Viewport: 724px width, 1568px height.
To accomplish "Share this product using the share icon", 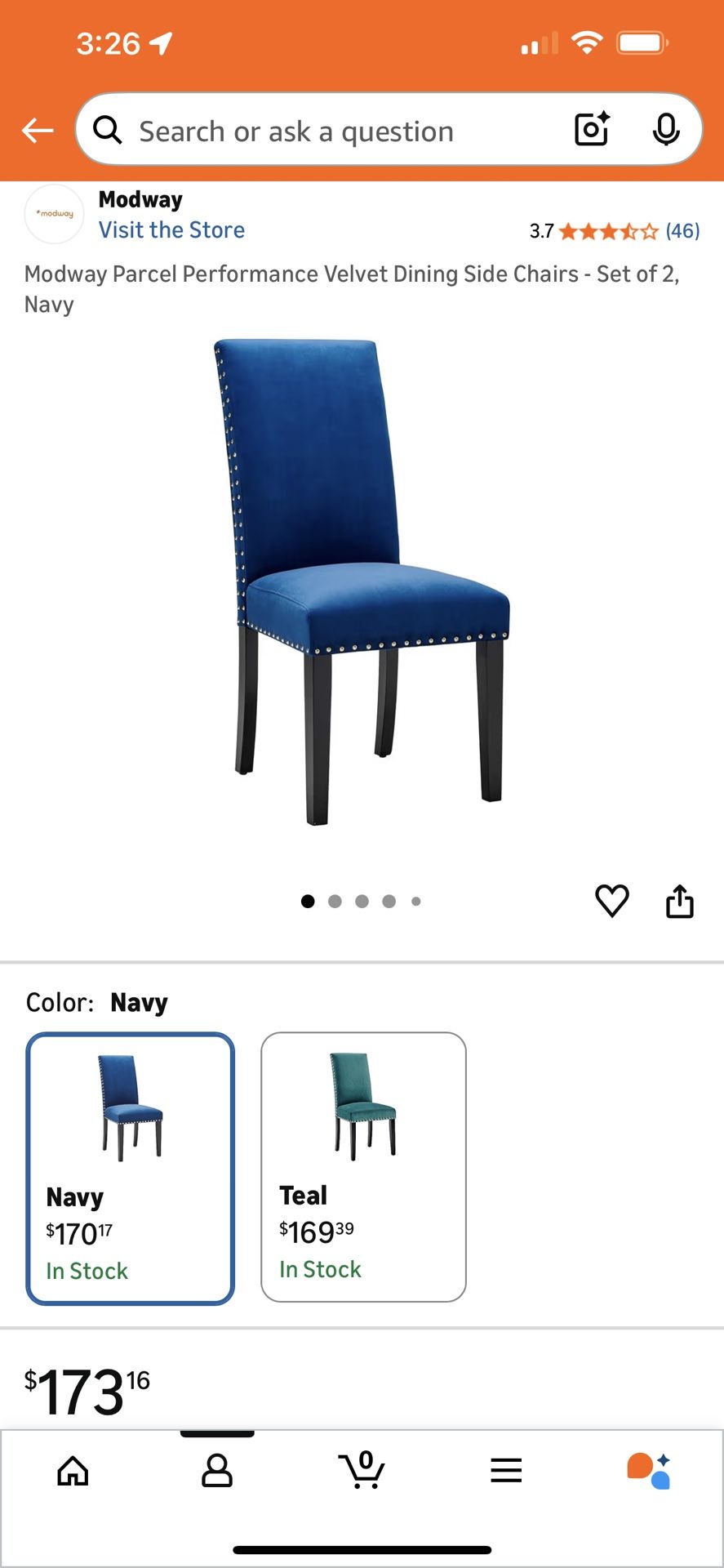I will 680,901.
